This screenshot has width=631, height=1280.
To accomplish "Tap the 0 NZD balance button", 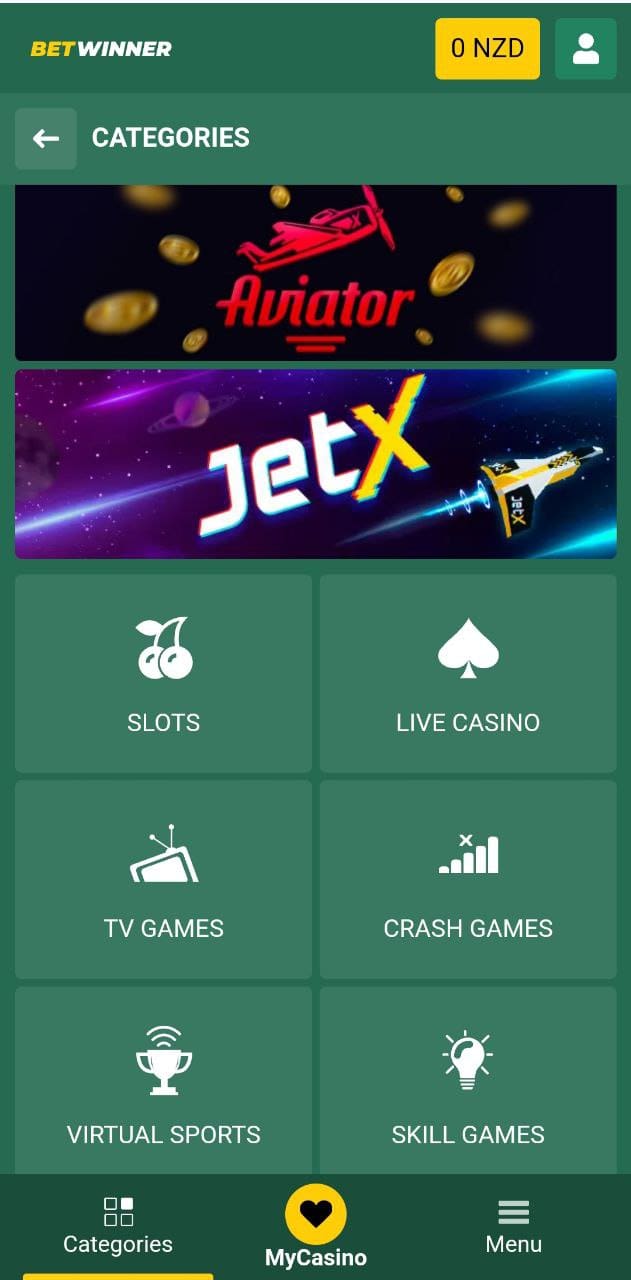I will (x=487, y=48).
